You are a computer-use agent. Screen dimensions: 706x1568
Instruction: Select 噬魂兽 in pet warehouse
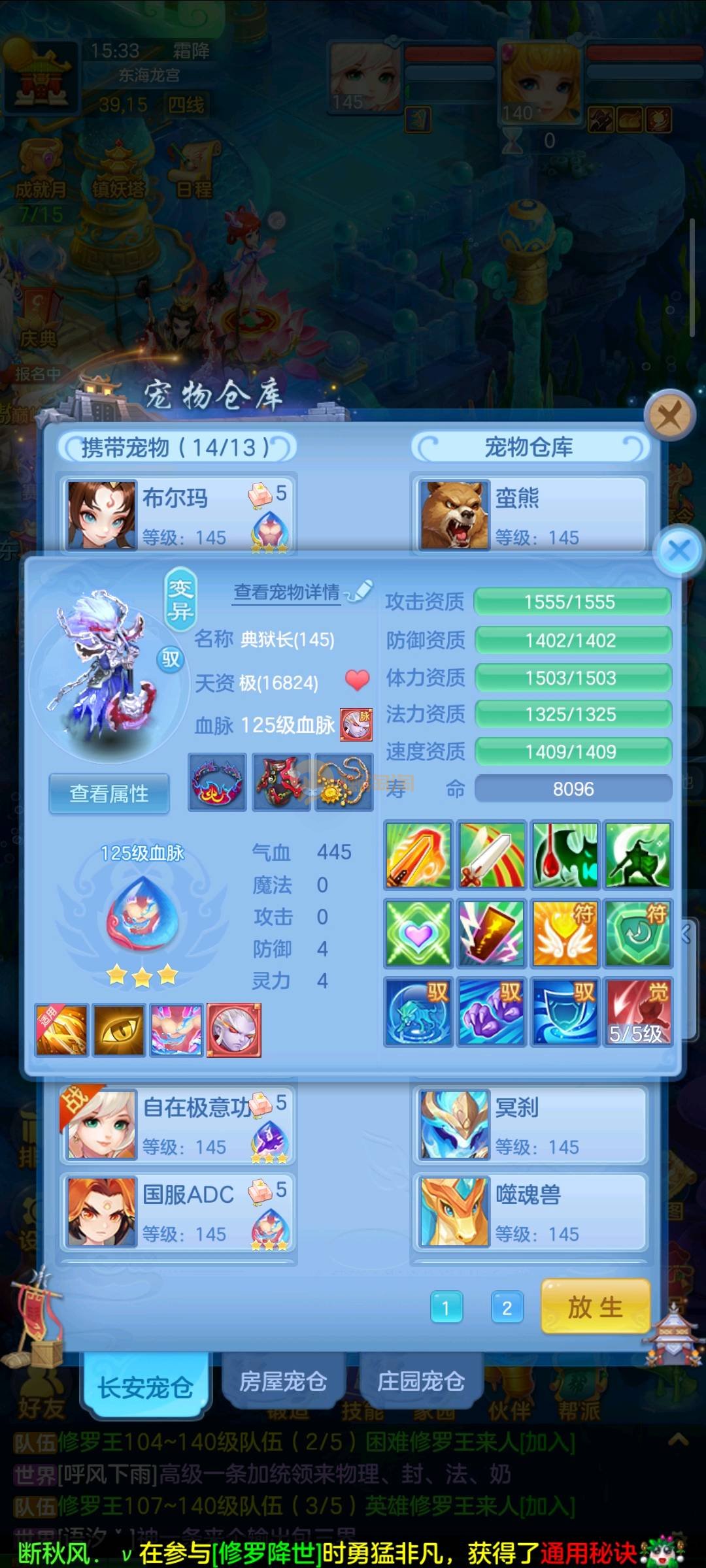click(x=529, y=1212)
